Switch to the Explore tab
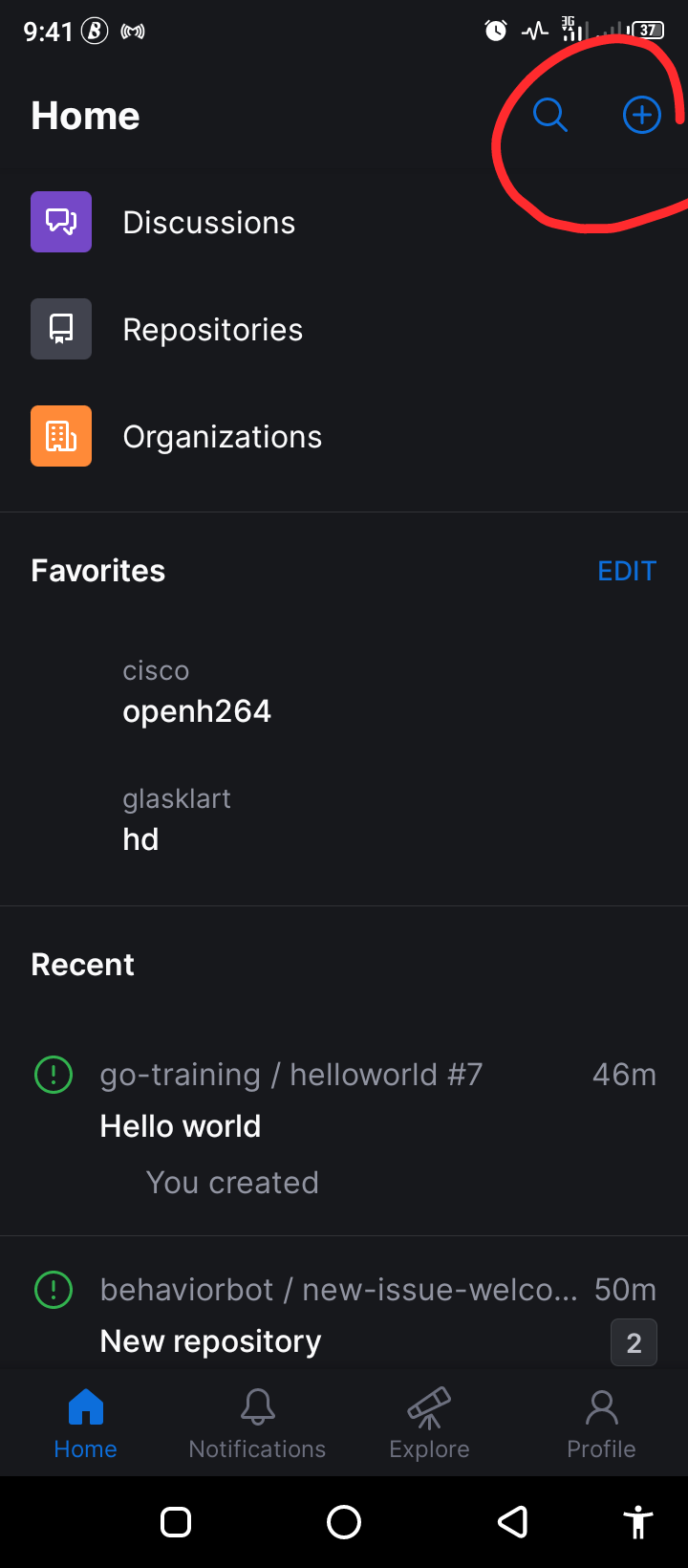The width and height of the screenshot is (688, 1568). tap(429, 1424)
